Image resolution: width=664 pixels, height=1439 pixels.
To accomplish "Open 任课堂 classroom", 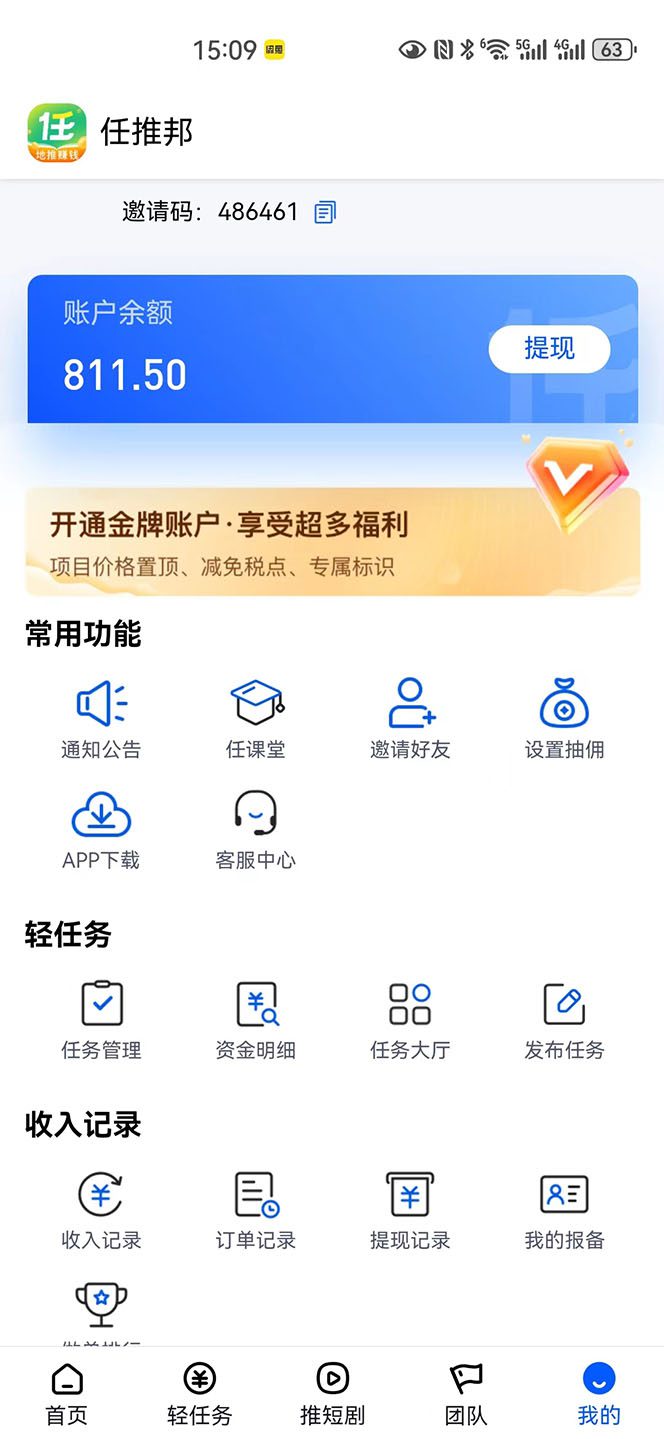I will click(x=256, y=719).
